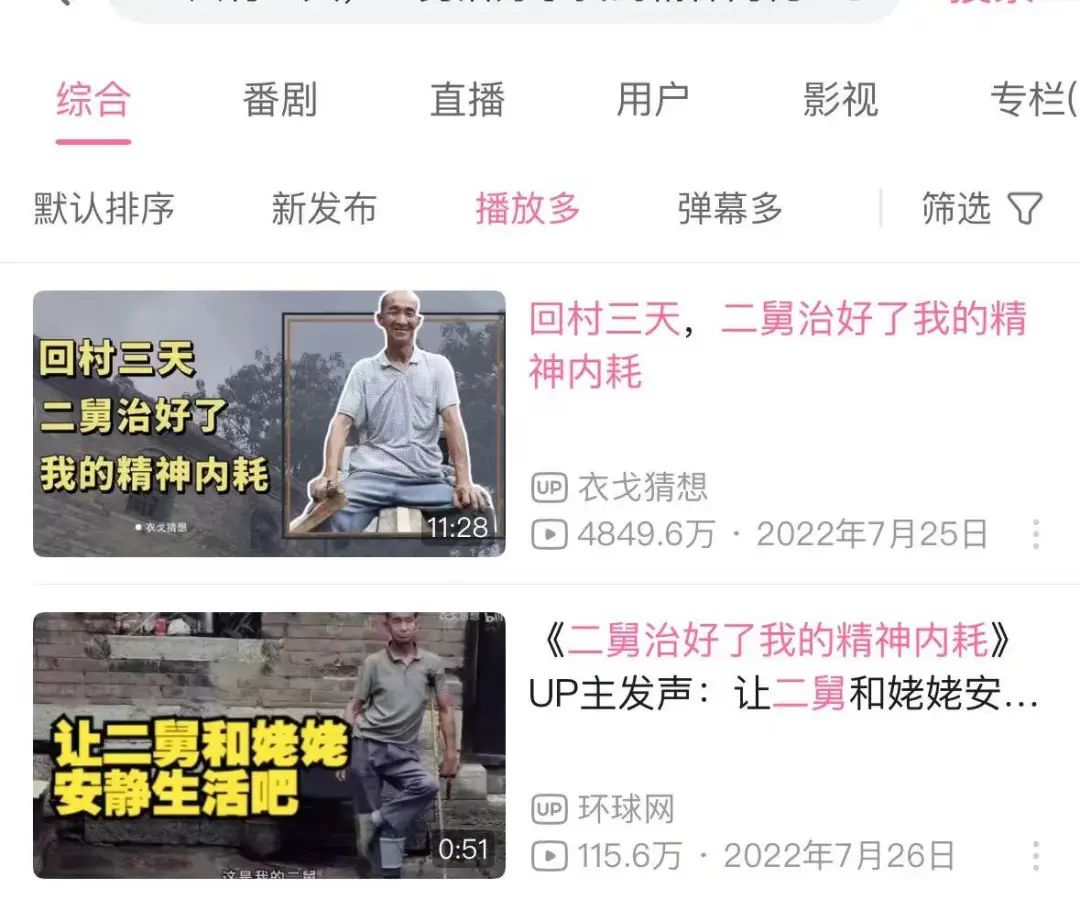Switch to the 番剧 tab

coord(279,101)
